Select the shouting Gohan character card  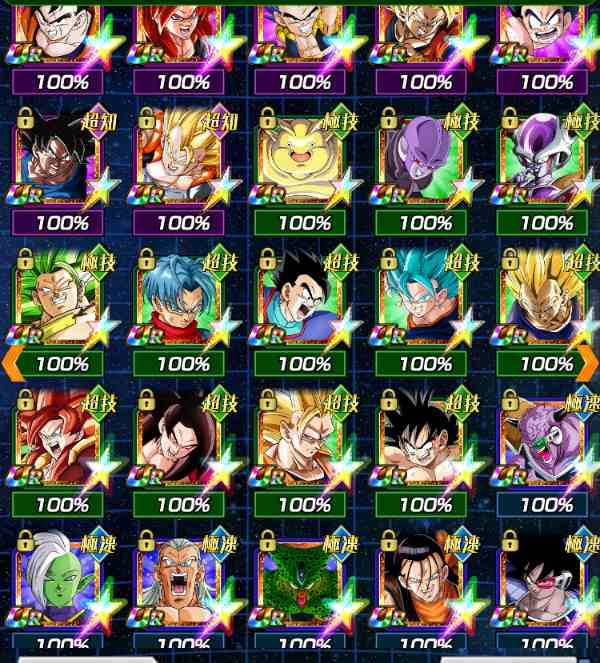pos(304,298)
